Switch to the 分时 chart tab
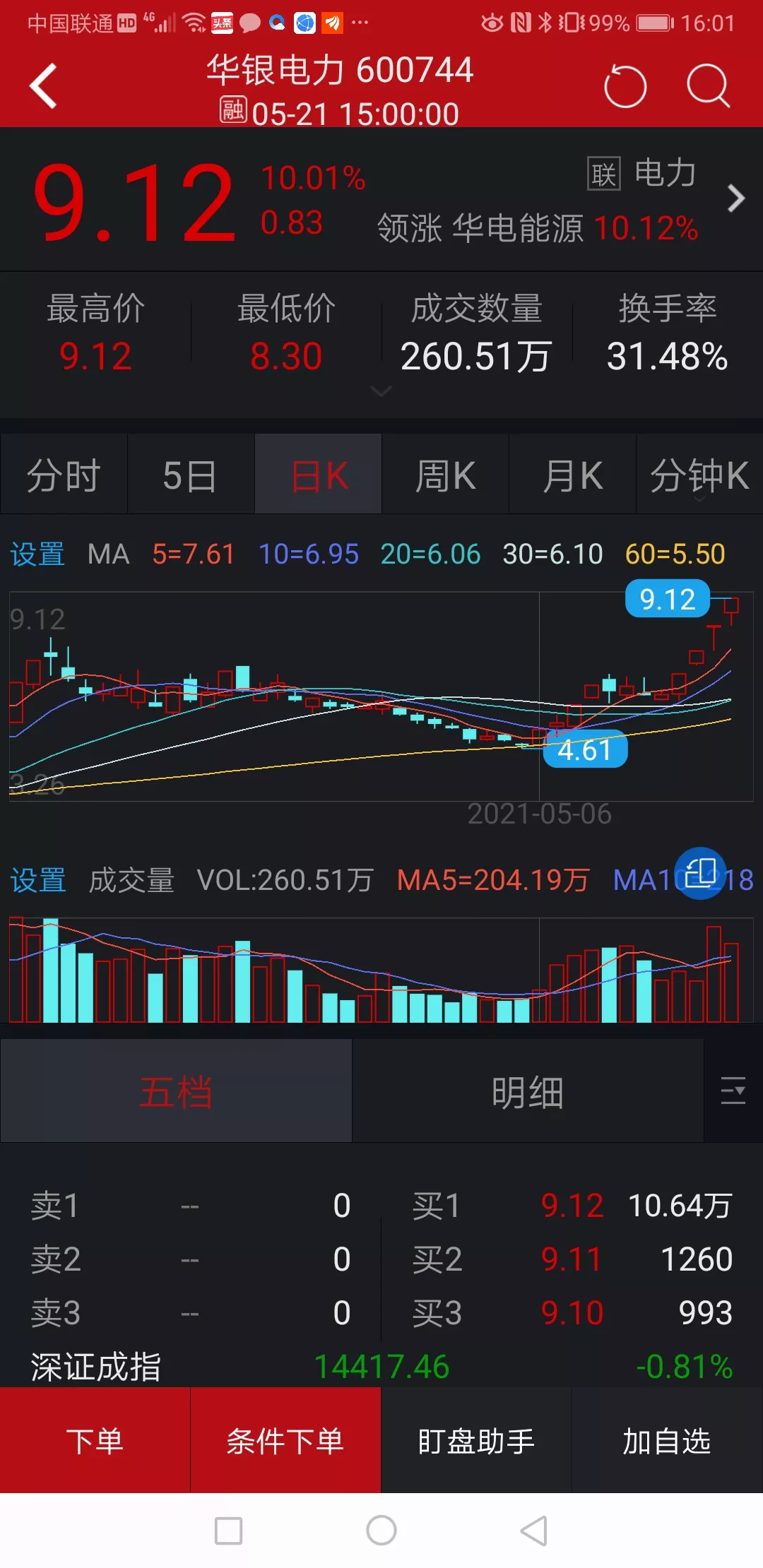Image resolution: width=763 pixels, height=1568 pixels. [x=64, y=475]
